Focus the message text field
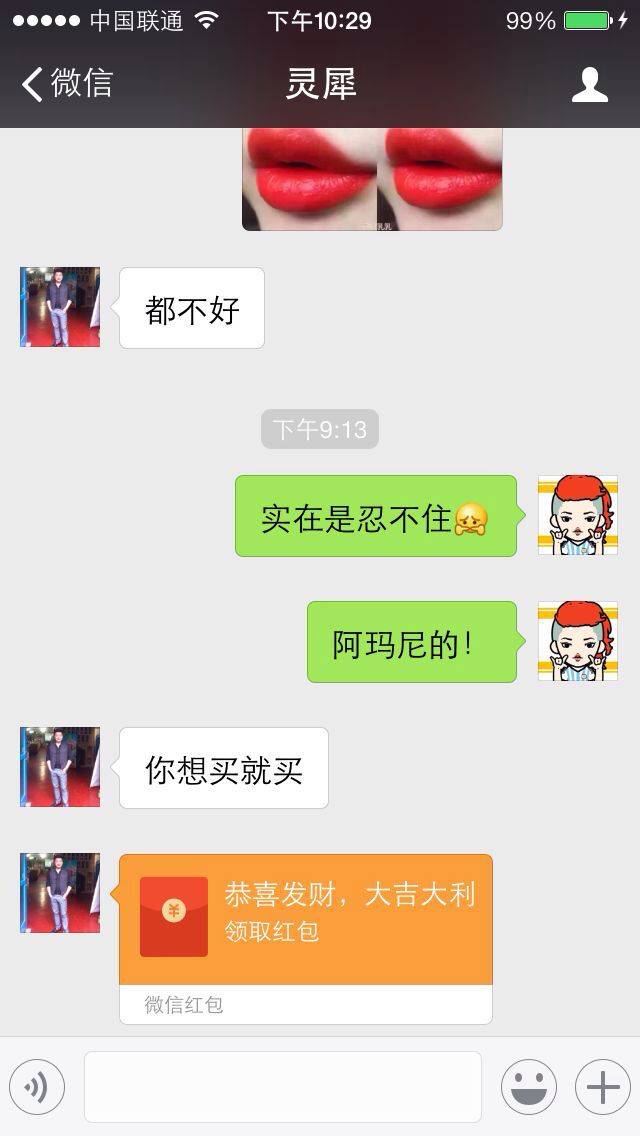Viewport: 640px width, 1136px height. [282, 1087]
